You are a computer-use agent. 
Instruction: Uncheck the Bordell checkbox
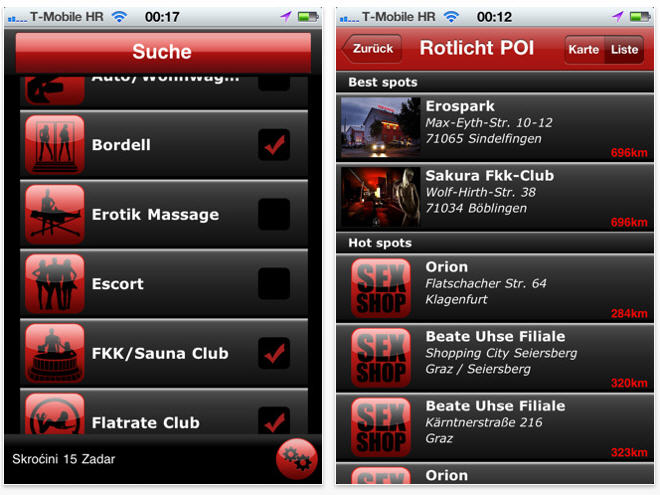[x=274, y=145]
